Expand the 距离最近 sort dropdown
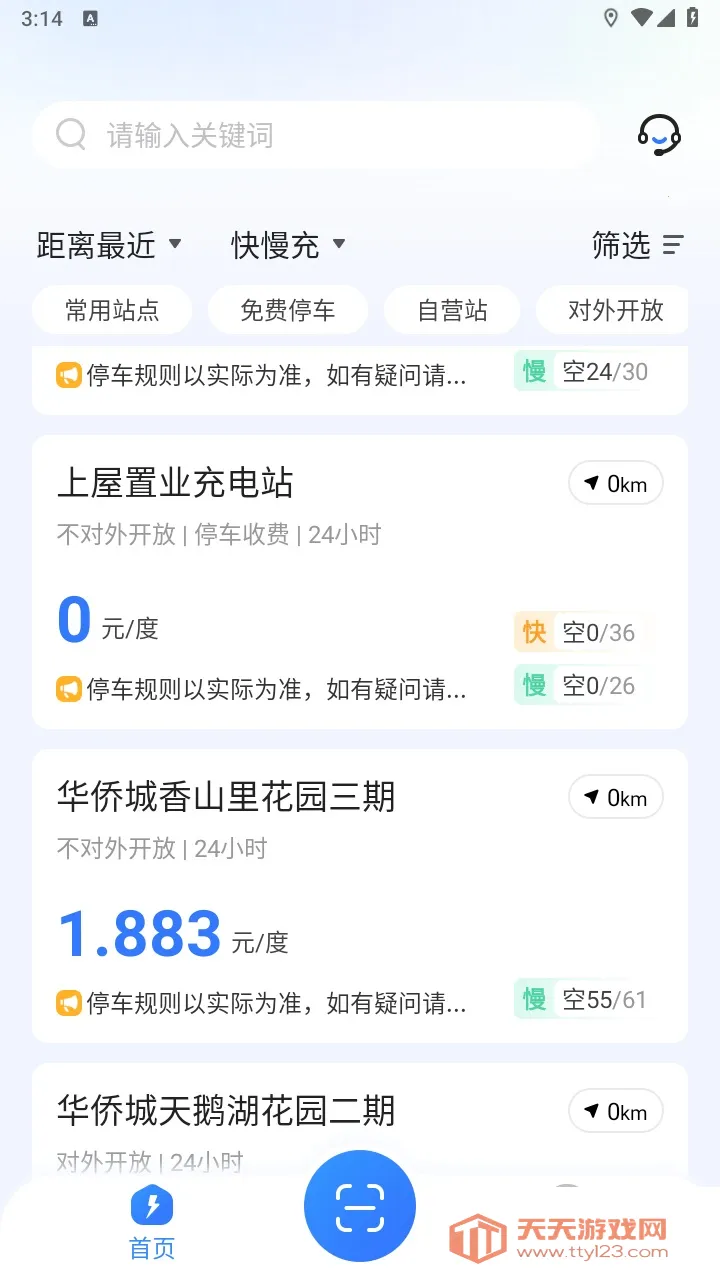The image size is (720, 1280). [110, 245]
